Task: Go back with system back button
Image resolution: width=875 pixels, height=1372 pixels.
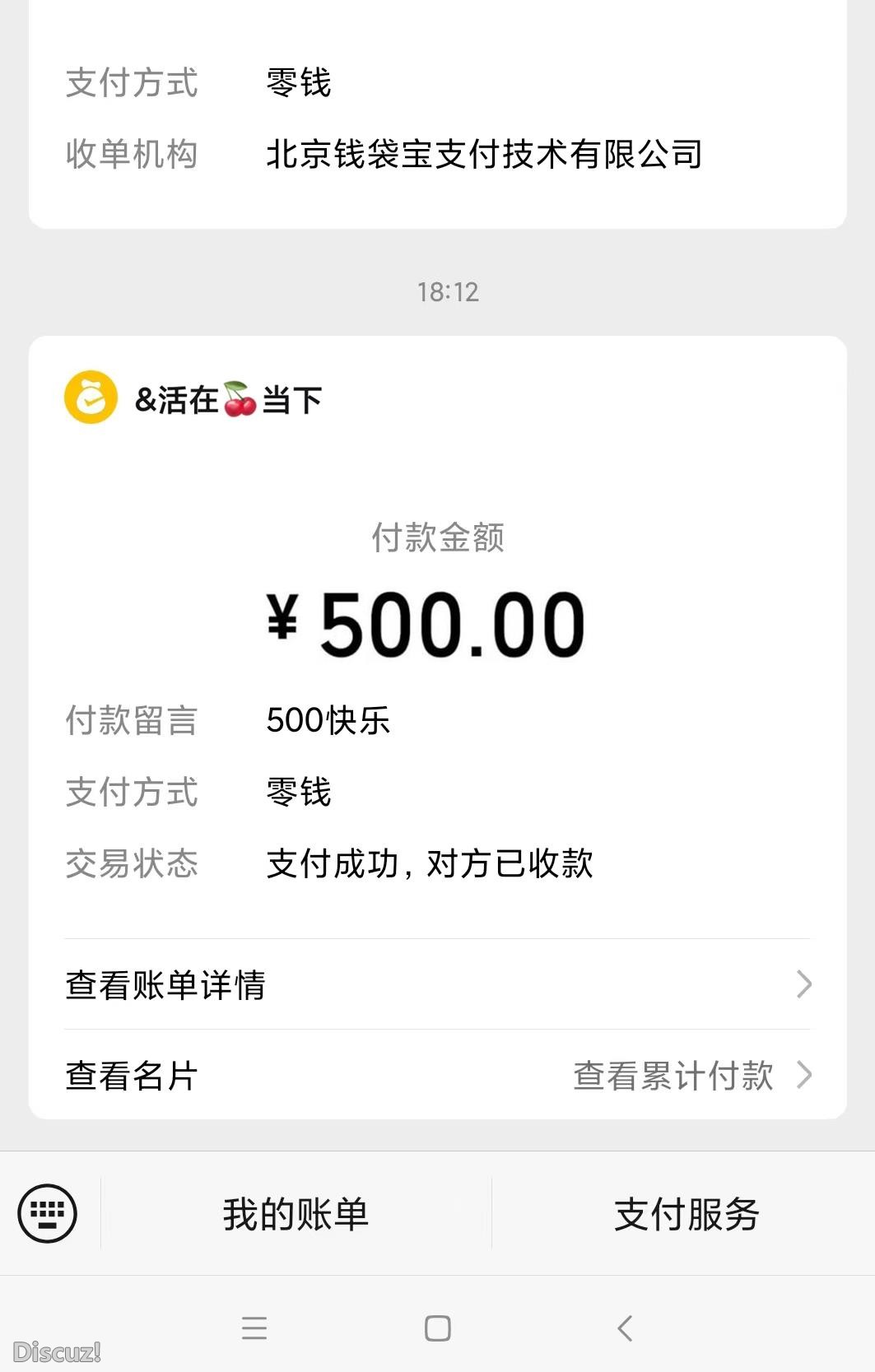Action: pyautogui.click(x=625, y=1328)
